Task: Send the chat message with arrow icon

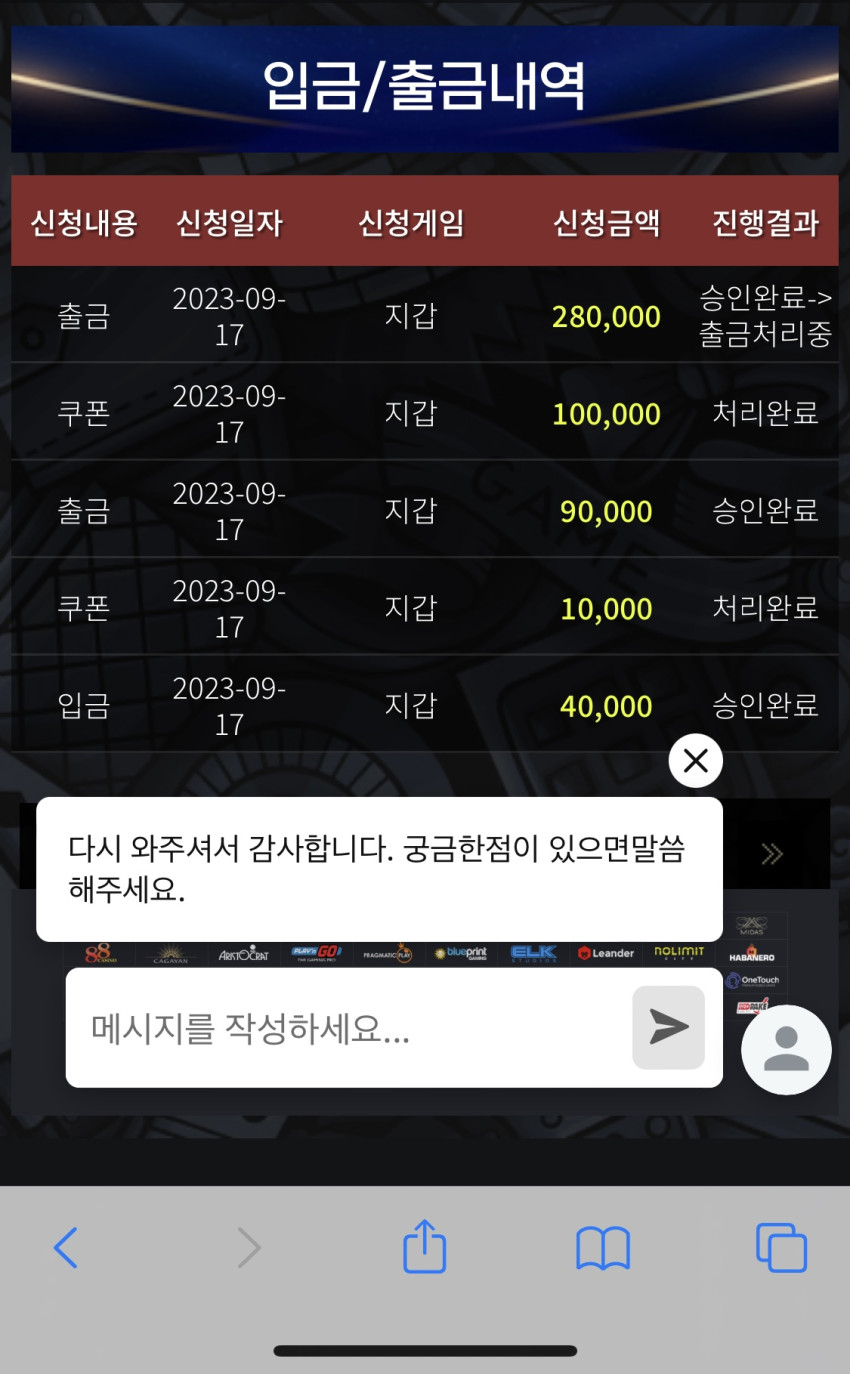Action: tap(668, 1028)
